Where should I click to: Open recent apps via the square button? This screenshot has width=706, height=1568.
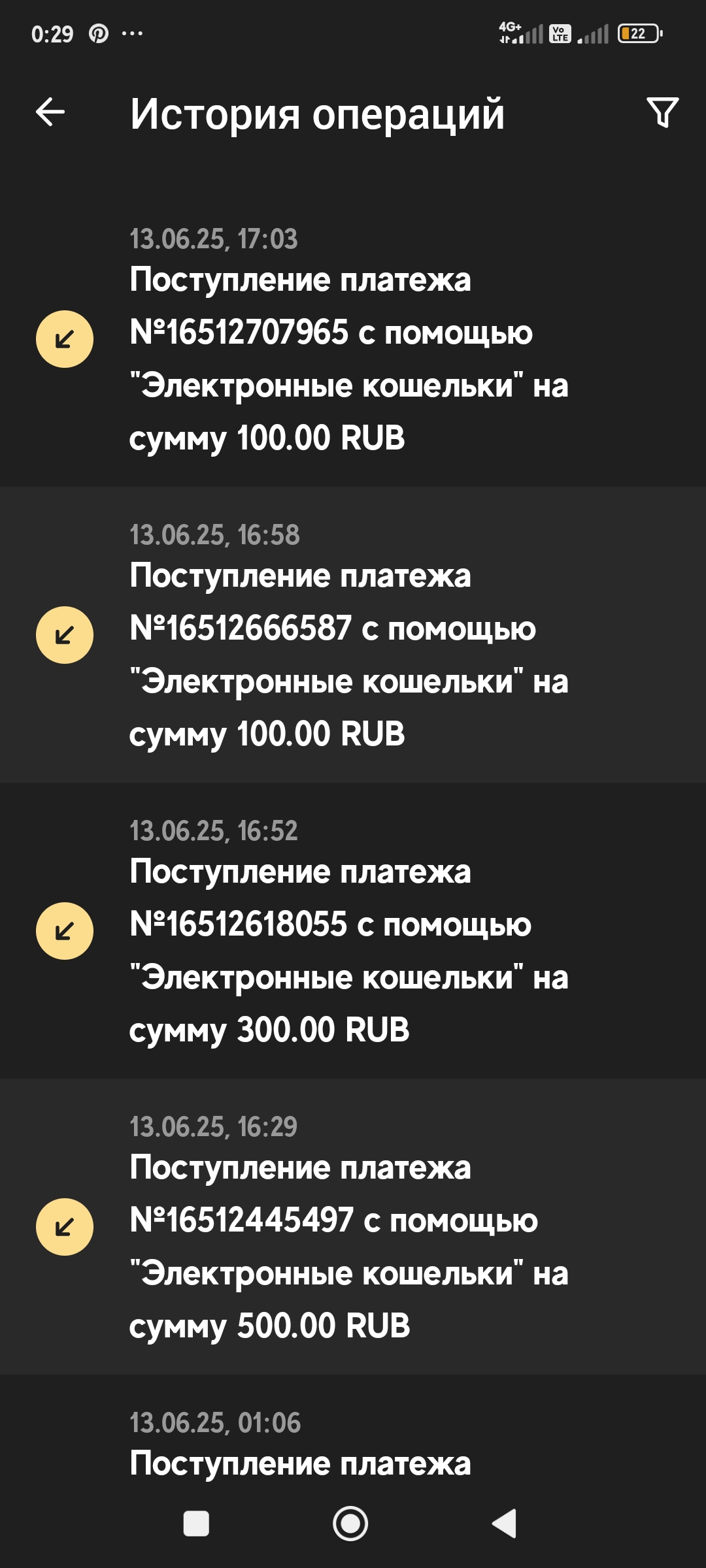coord(196,1524)
